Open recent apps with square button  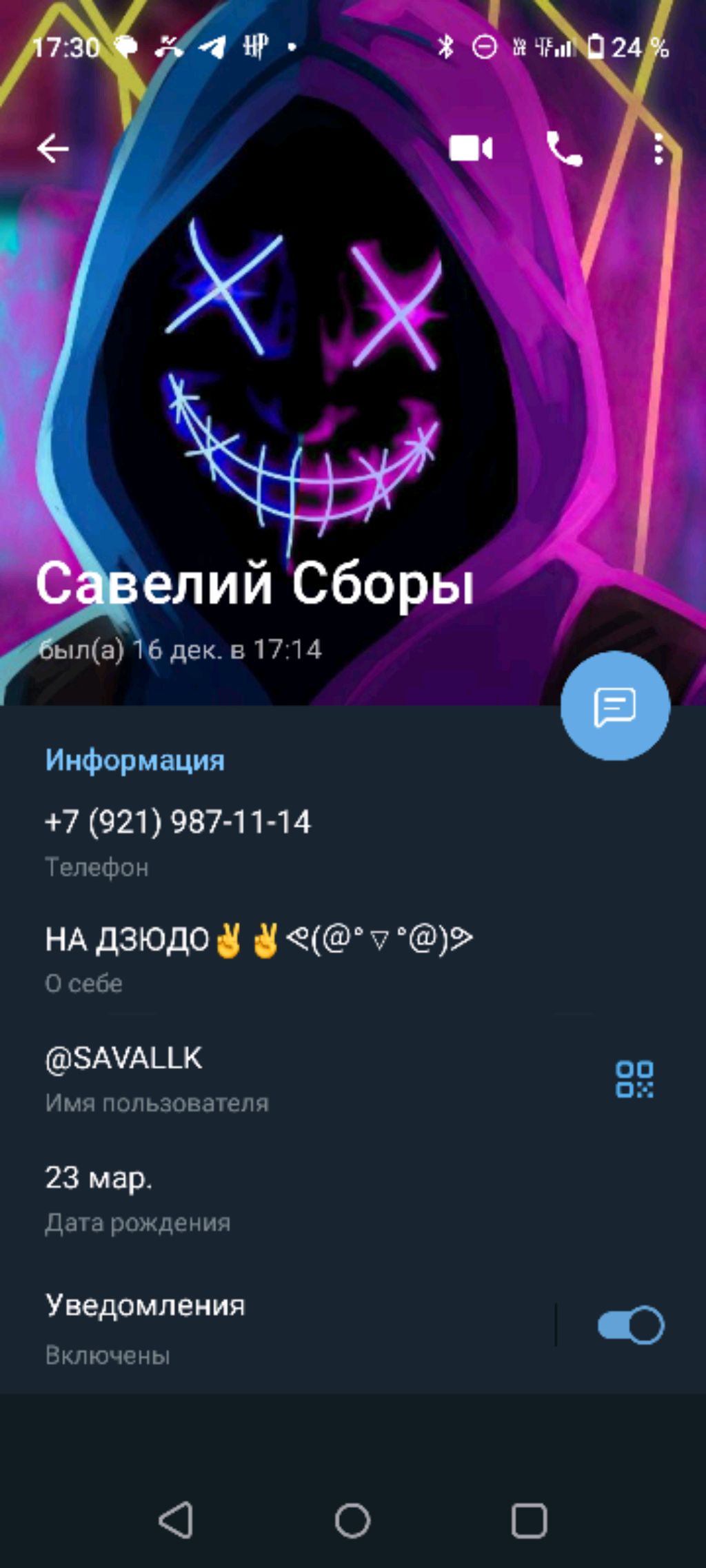point(529,1520)
